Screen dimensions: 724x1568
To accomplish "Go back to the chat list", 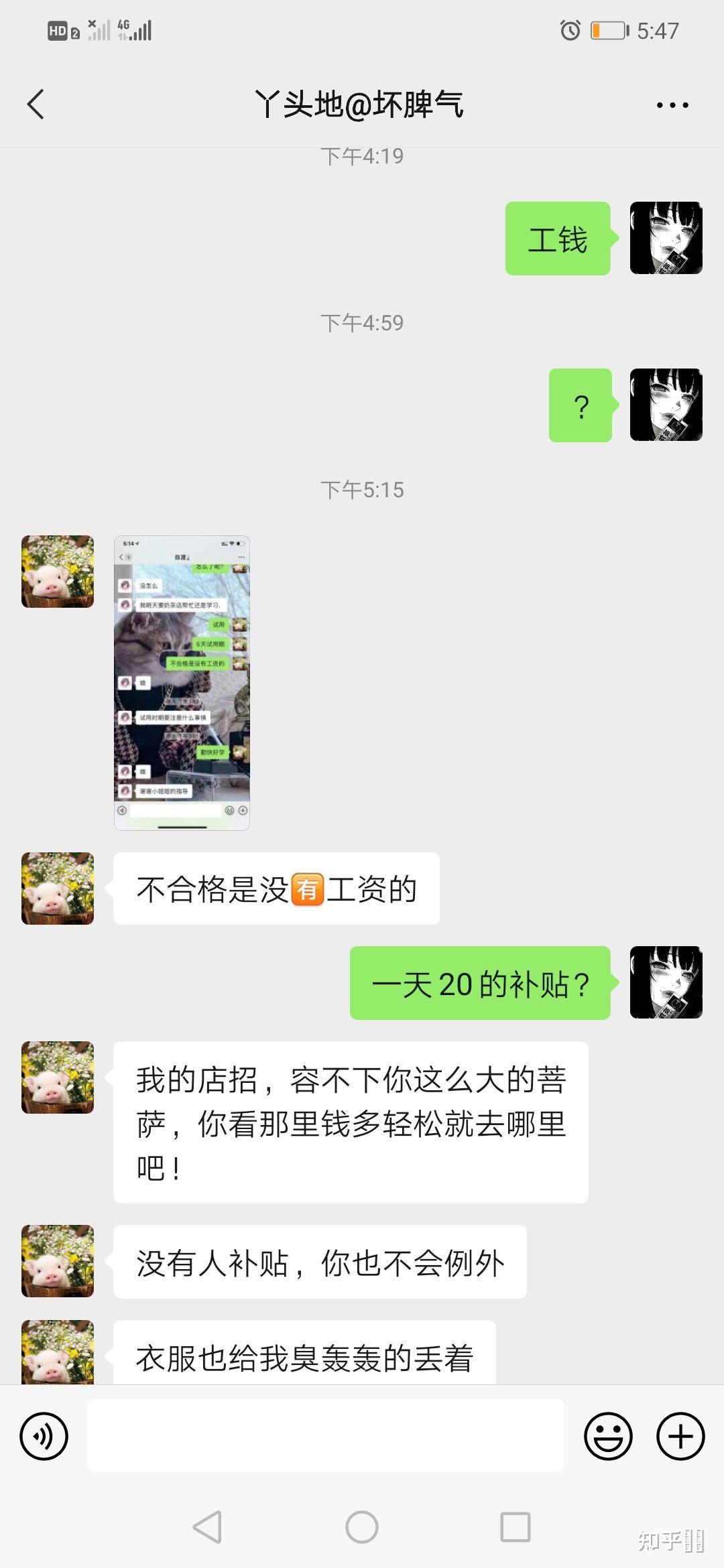I will click(x=36, y=105).
